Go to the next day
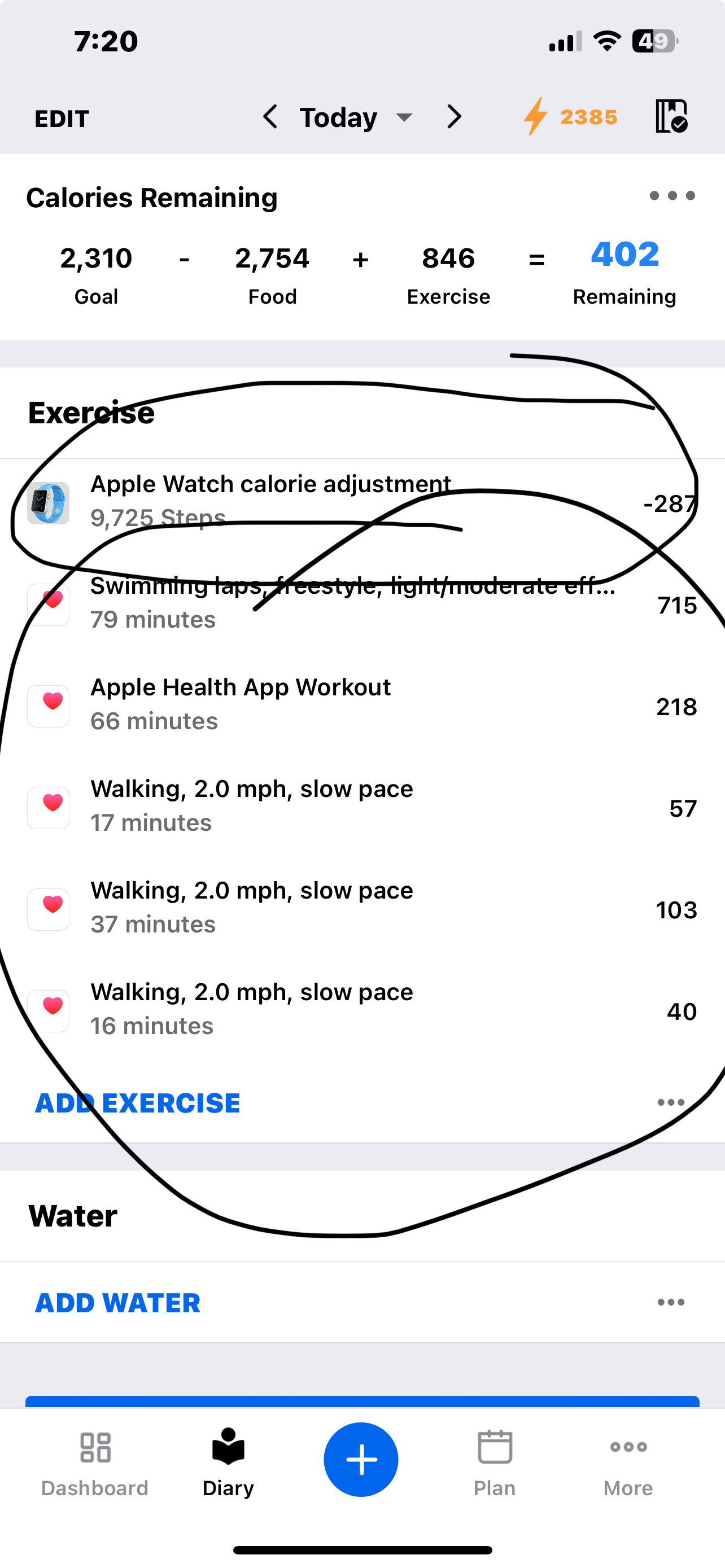Image resolution: width=725 pixels, height=1568 pixels. (x=454, y=117)
